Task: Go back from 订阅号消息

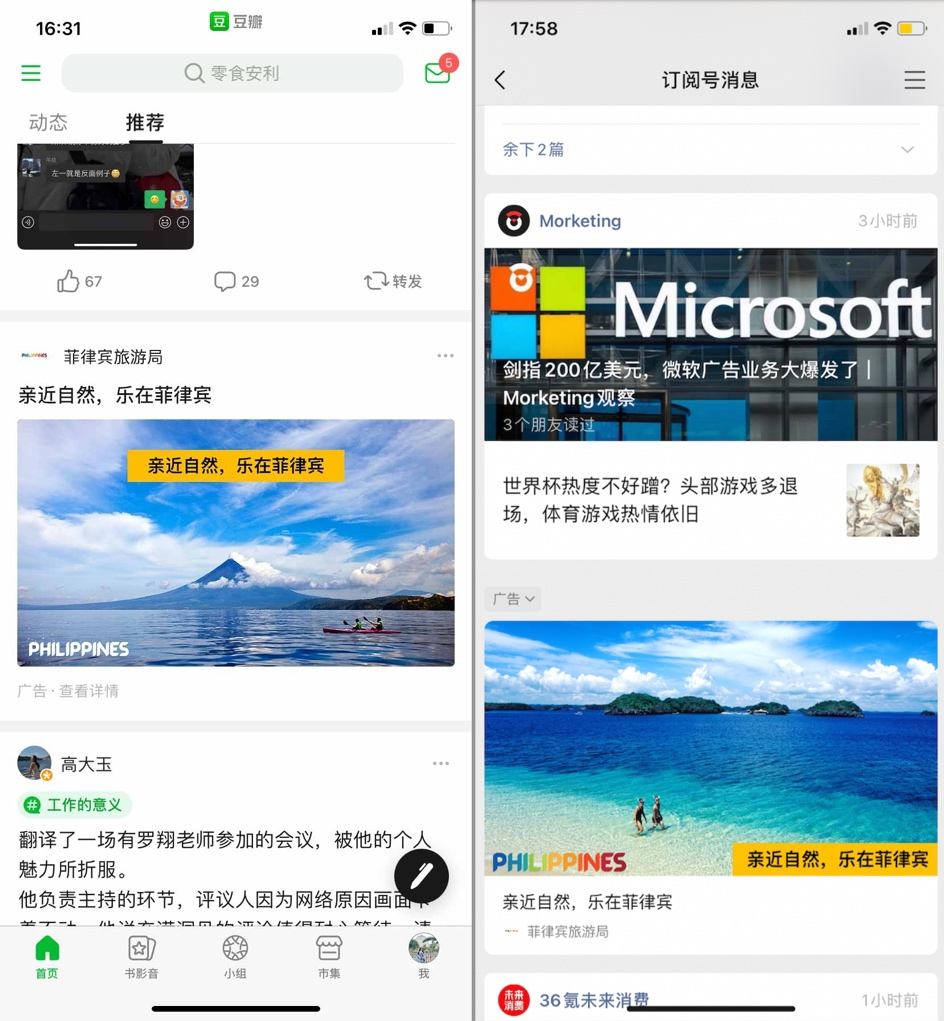Action: click(500, 81)
